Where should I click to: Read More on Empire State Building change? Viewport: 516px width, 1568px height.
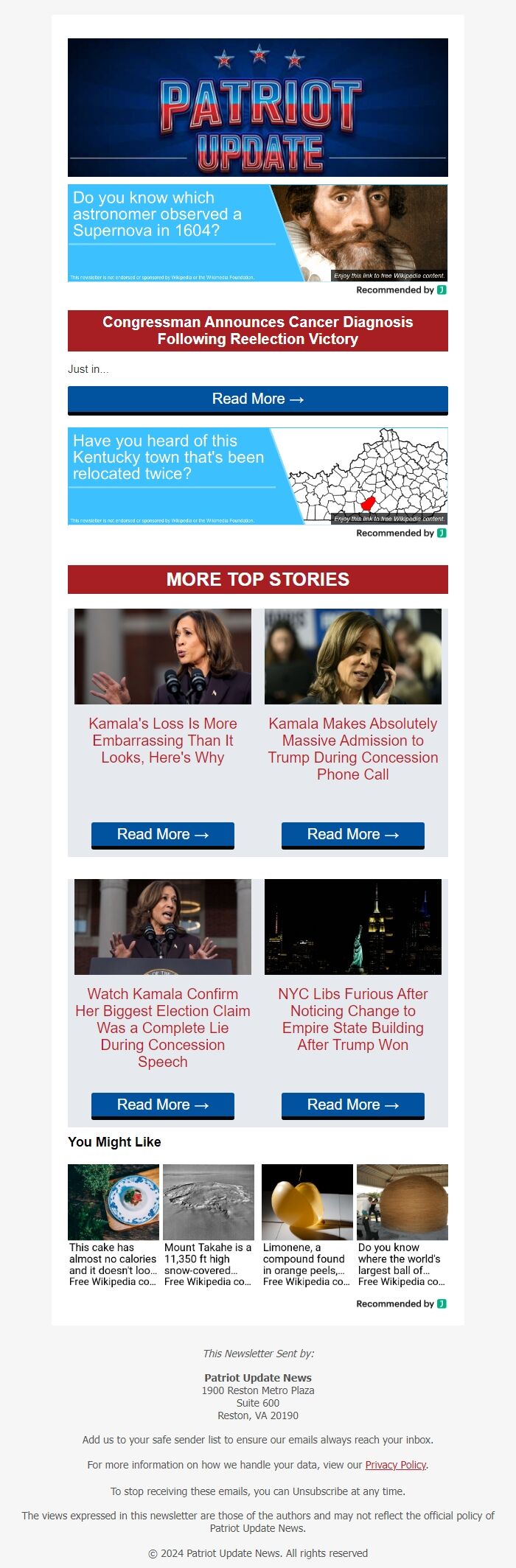click(x=353, y=1105)
